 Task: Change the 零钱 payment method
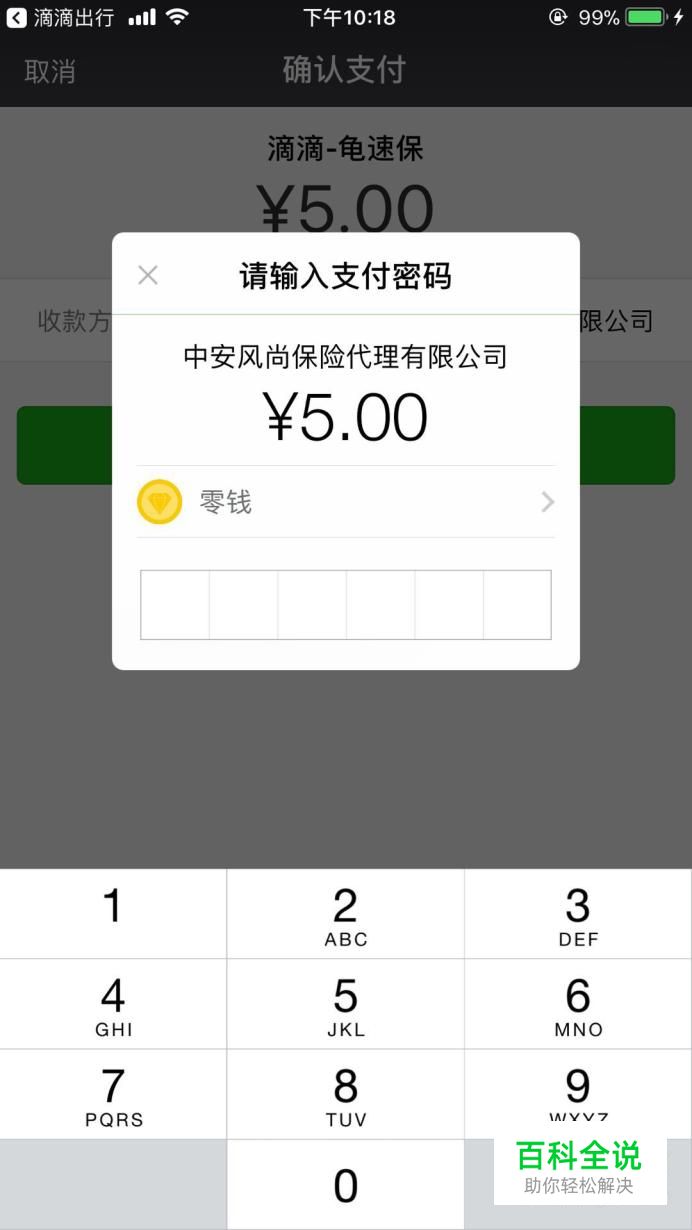(x=346, y=502)
